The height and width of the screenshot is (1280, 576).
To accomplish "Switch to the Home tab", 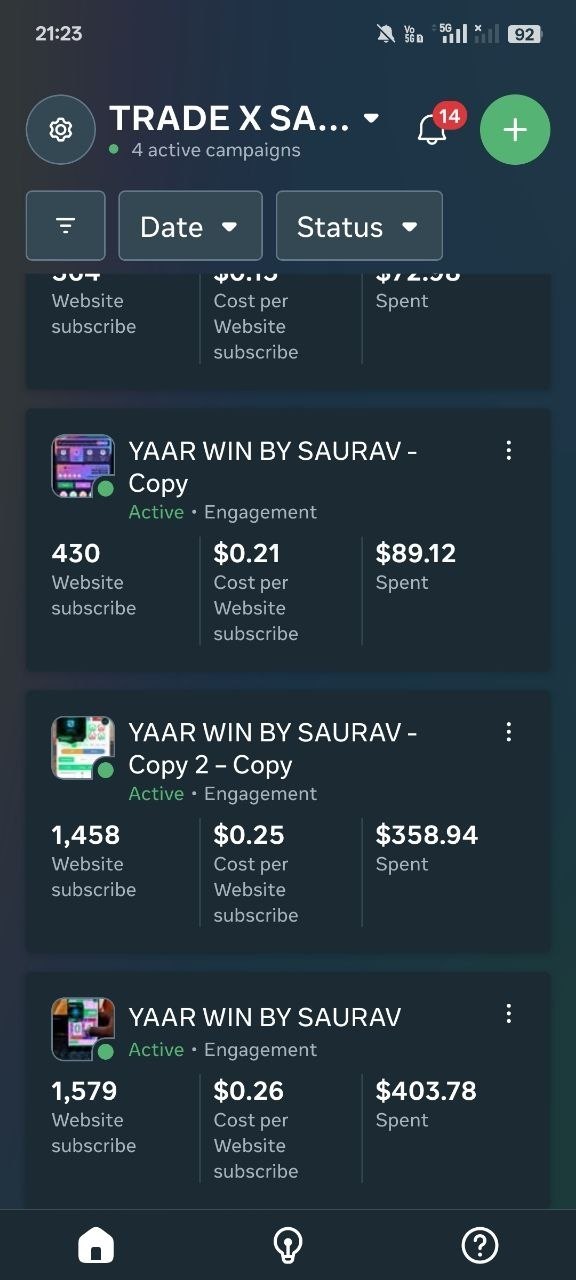I will (96, 1245).
